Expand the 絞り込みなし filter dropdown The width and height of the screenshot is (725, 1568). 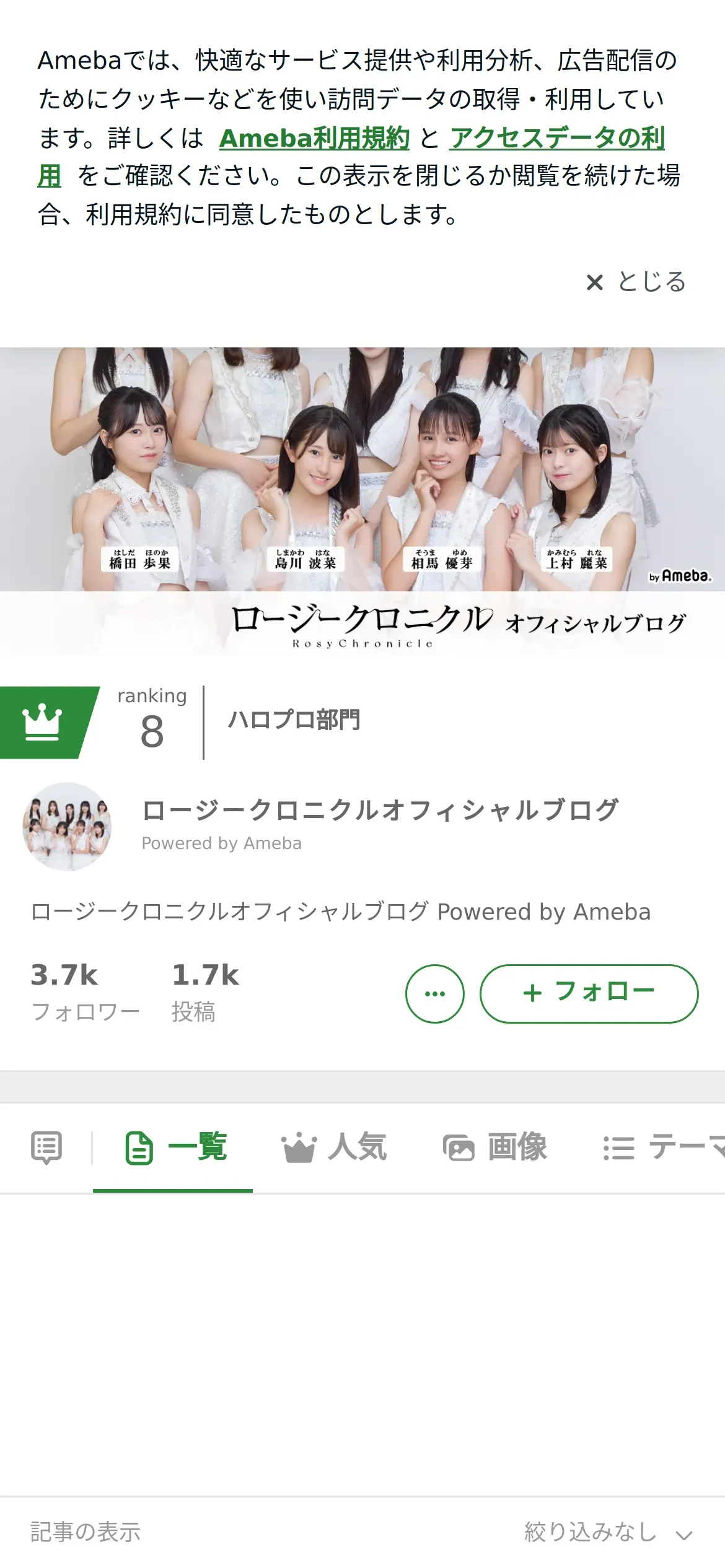608,1533
